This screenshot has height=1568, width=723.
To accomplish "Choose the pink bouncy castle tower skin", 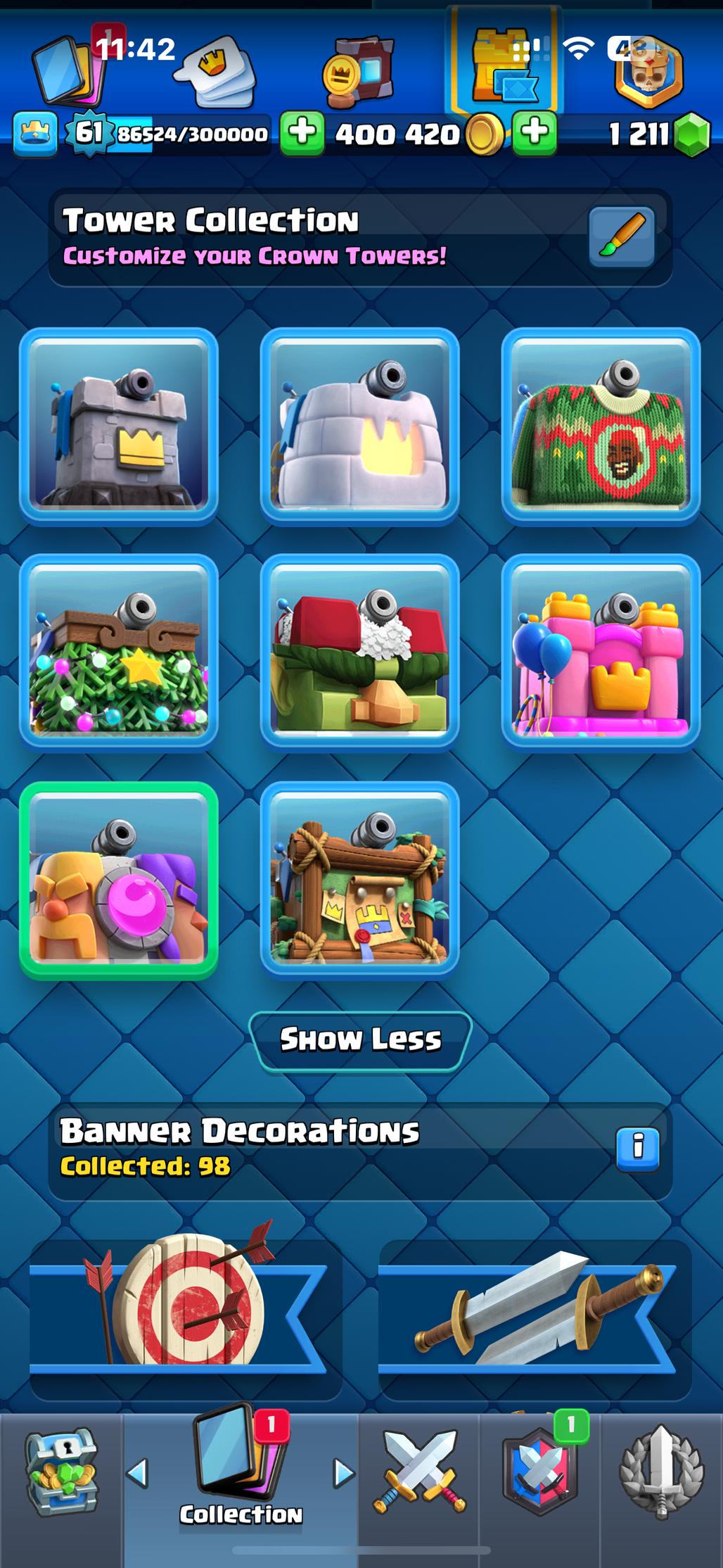I will (601, 652).
